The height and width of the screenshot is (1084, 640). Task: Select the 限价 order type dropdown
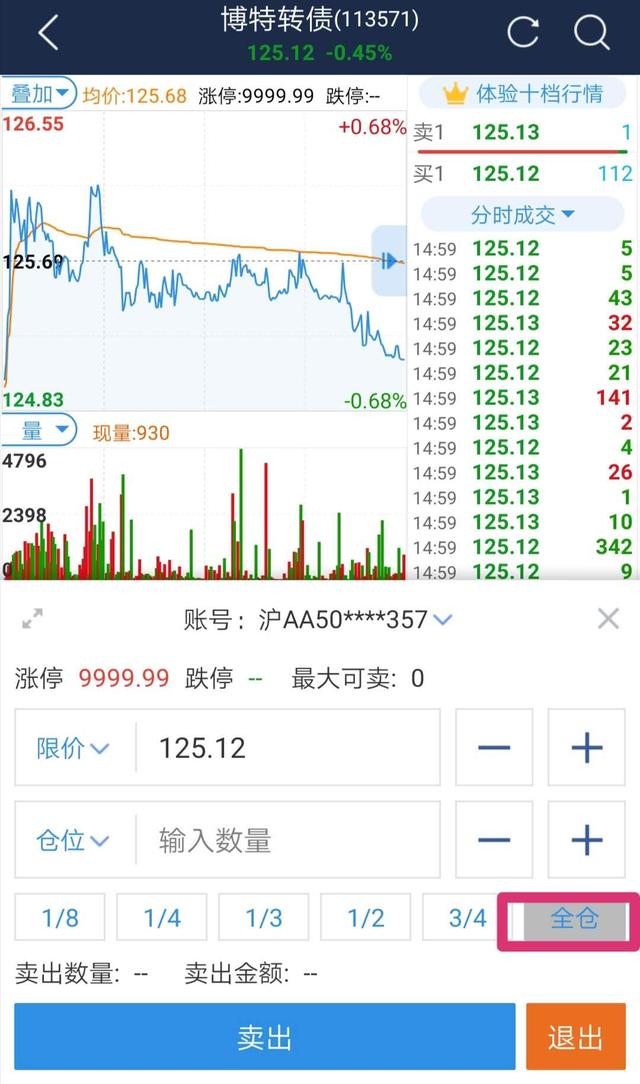tap(73, 747)
